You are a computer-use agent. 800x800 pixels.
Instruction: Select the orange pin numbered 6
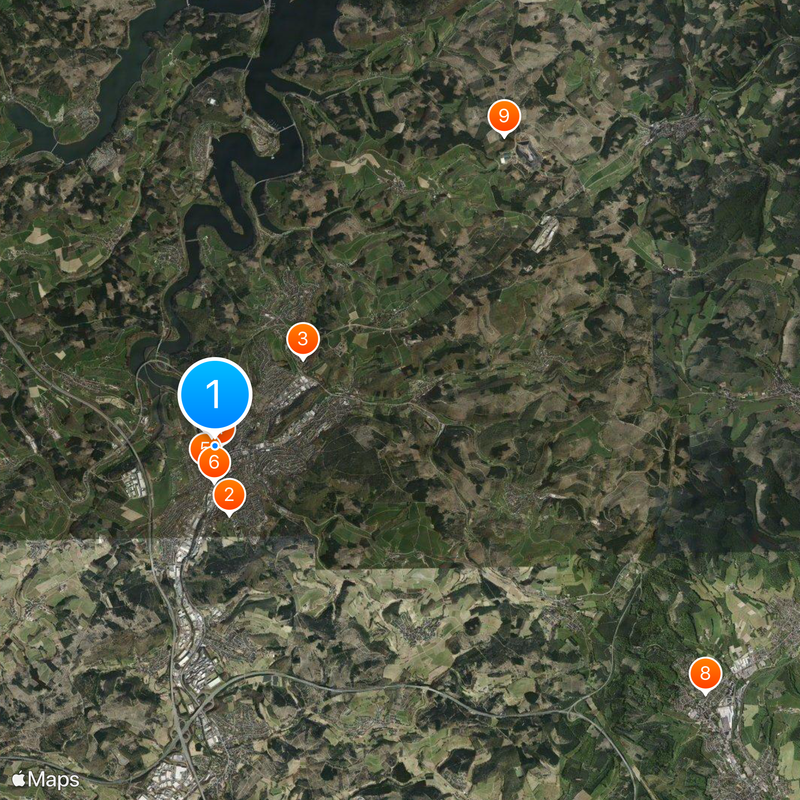(214, 463)
